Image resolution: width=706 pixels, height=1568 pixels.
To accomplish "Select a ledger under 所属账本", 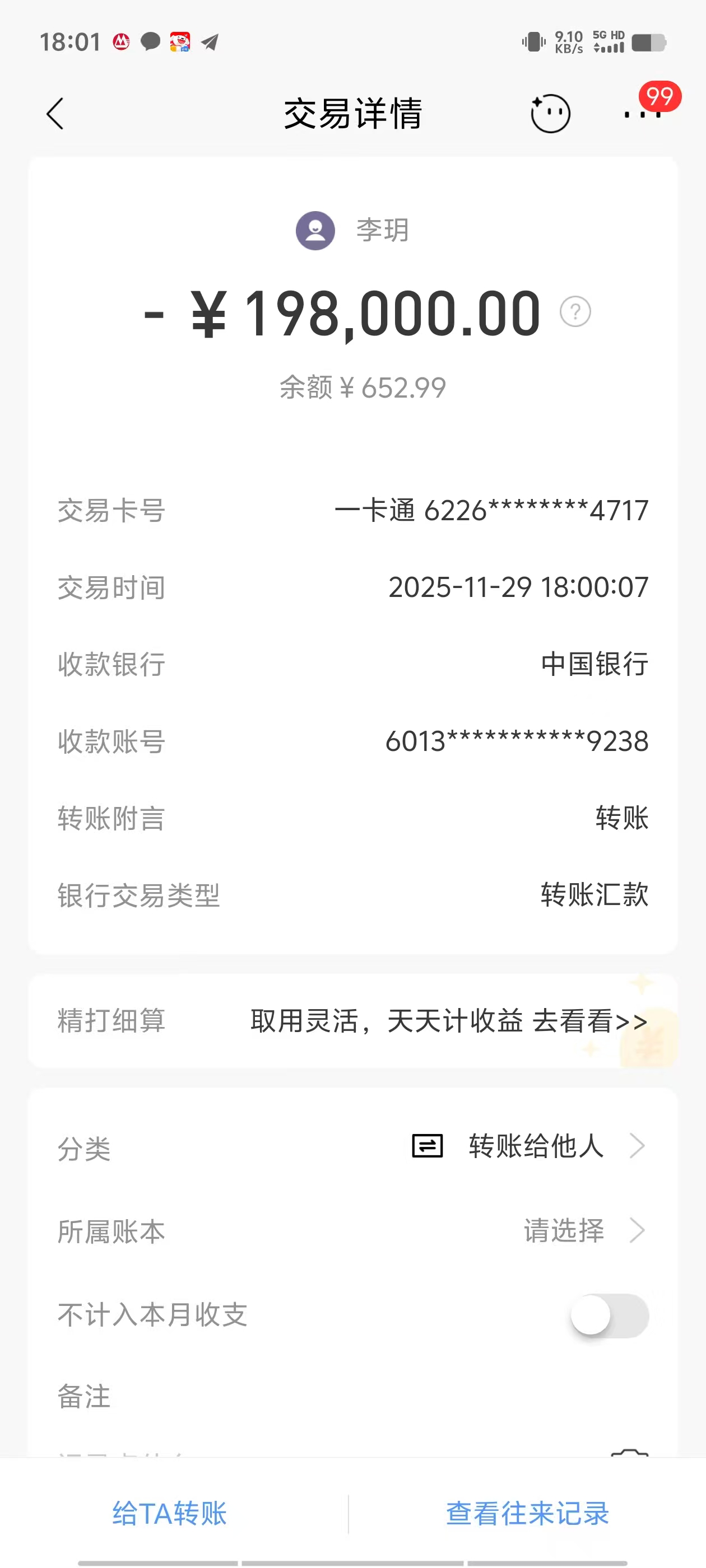I will pos(583,1230).
